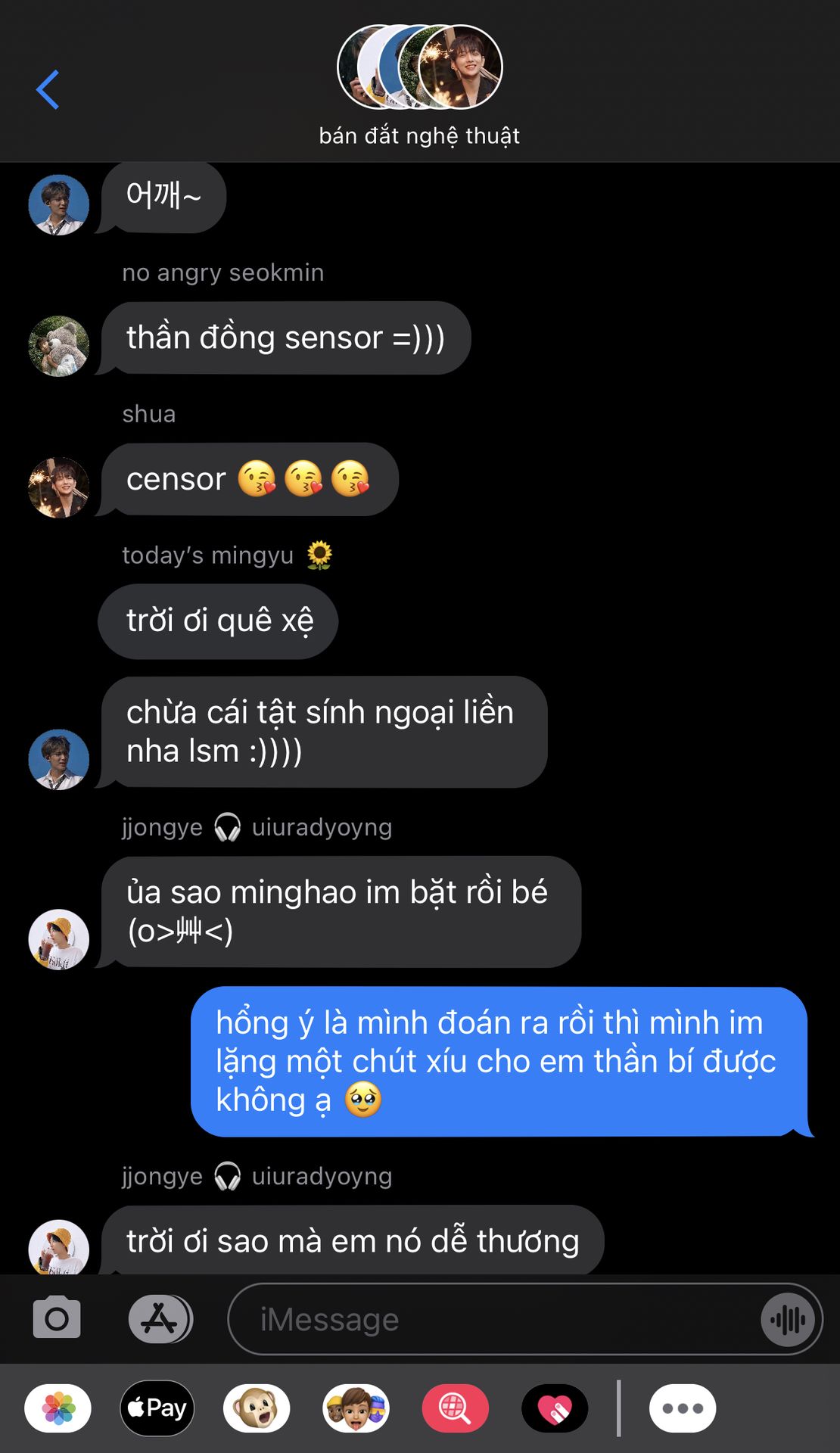Open Apple Pay in the app strip
This screenshot has height=1453, width=840.
(x=157, y=1408)
